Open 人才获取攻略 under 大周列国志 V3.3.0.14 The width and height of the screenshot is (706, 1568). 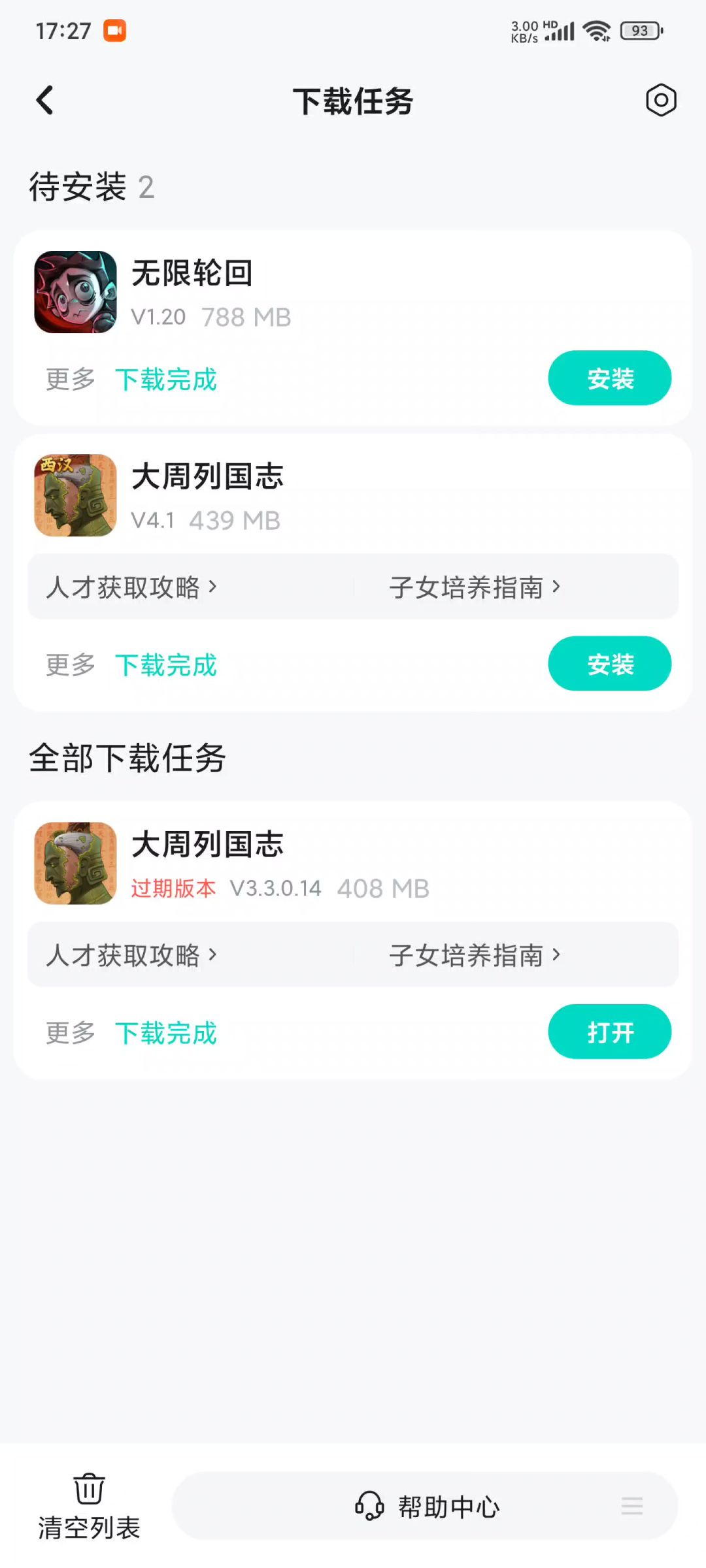point(131,955)
